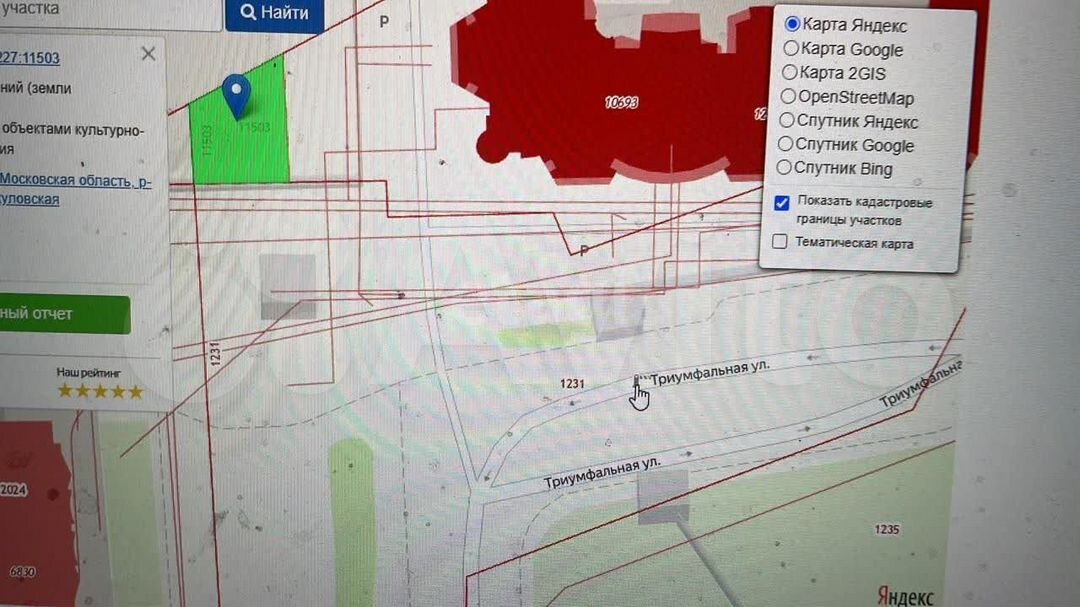
Task: Tap the green отчет button
Action: coord(60,314)
